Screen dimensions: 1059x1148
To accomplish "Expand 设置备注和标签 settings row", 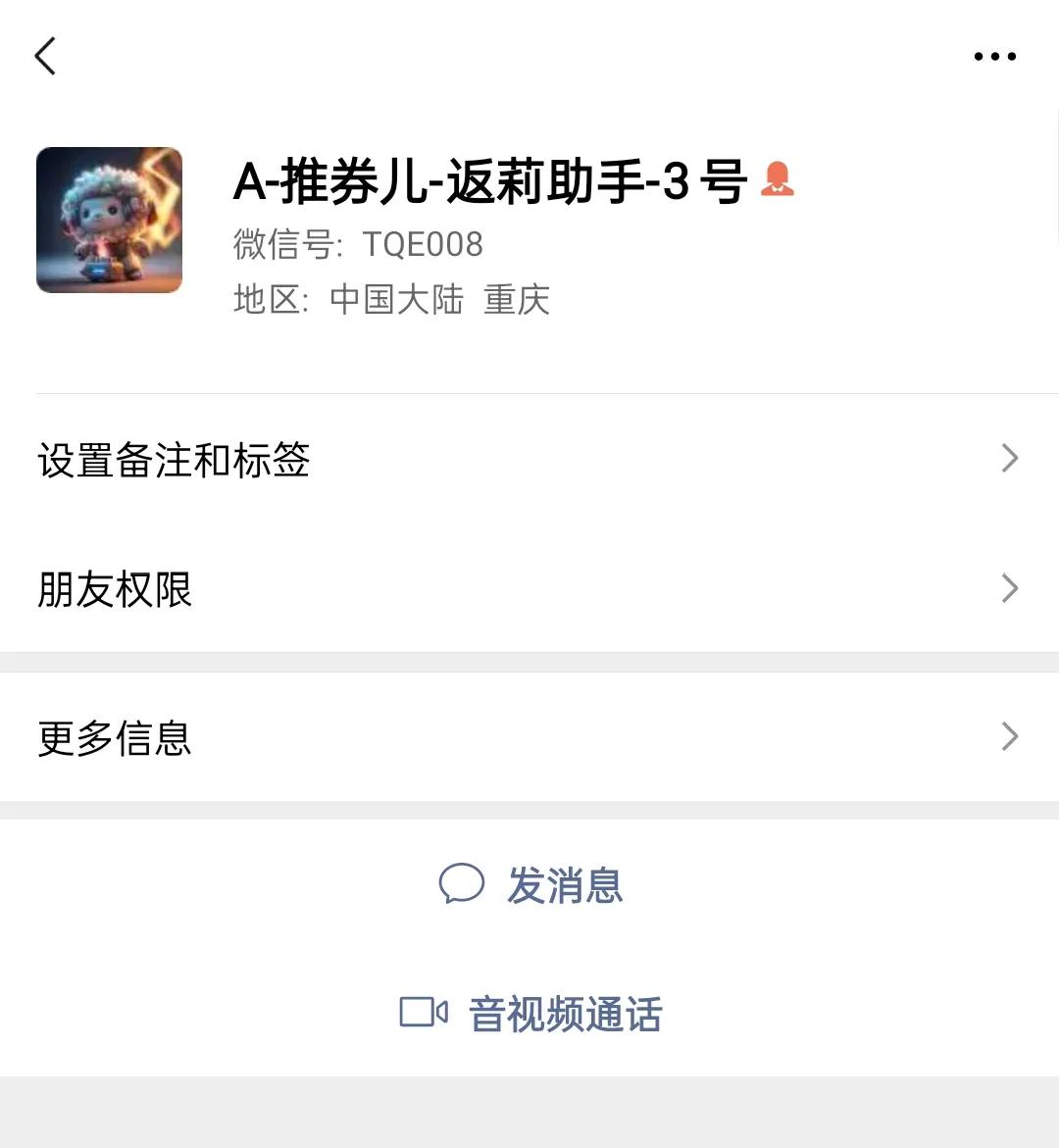I will pyautogui.click(x=529, y=459).
